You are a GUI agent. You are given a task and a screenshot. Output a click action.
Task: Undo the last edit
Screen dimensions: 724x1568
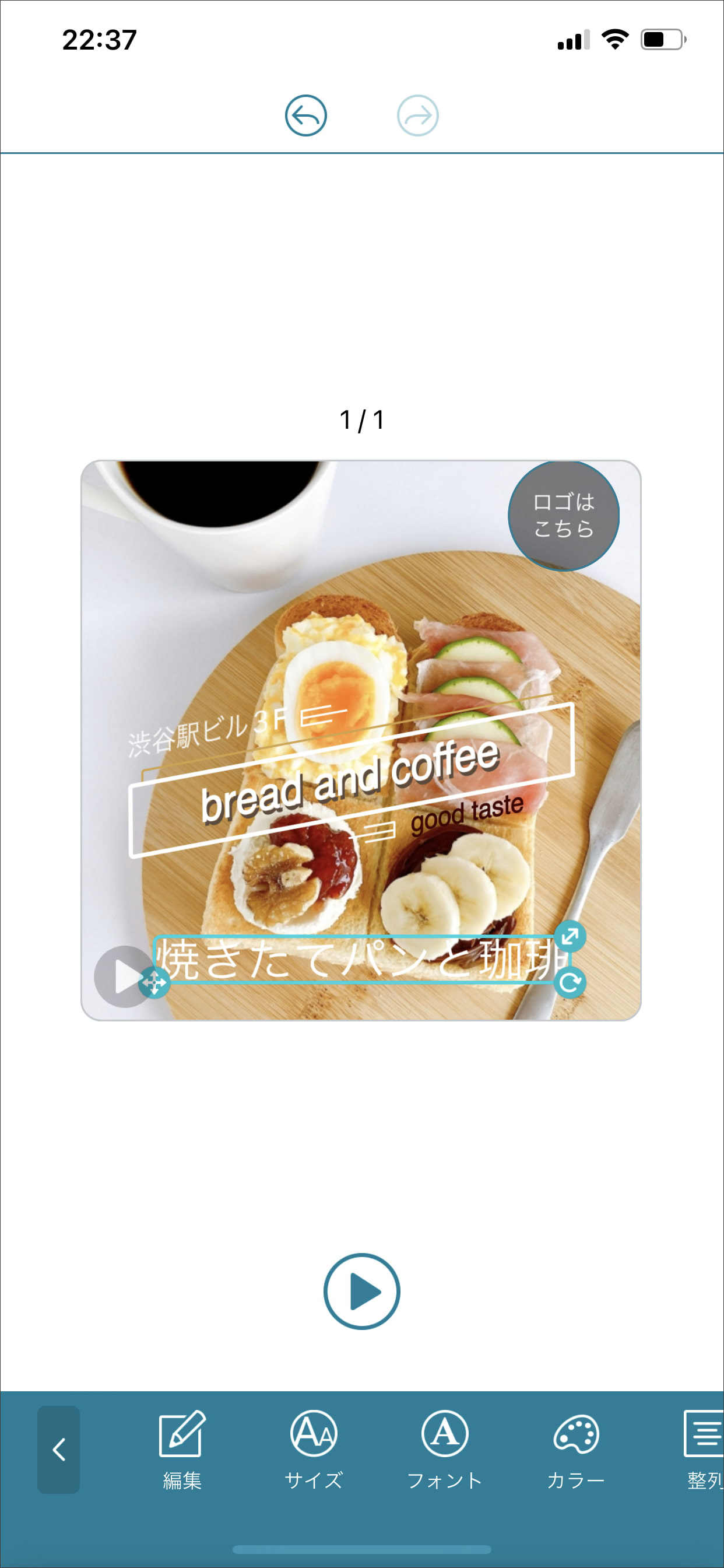[305, 115]
